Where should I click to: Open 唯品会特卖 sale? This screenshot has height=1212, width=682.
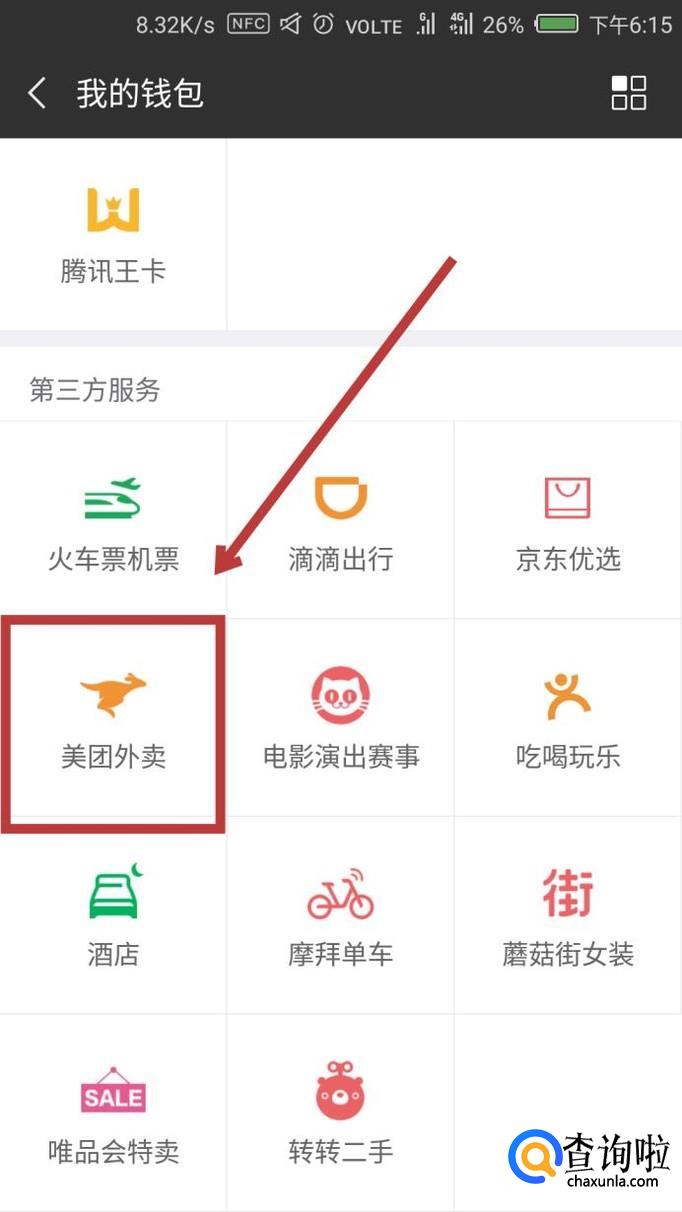[x=113, y=1114]
